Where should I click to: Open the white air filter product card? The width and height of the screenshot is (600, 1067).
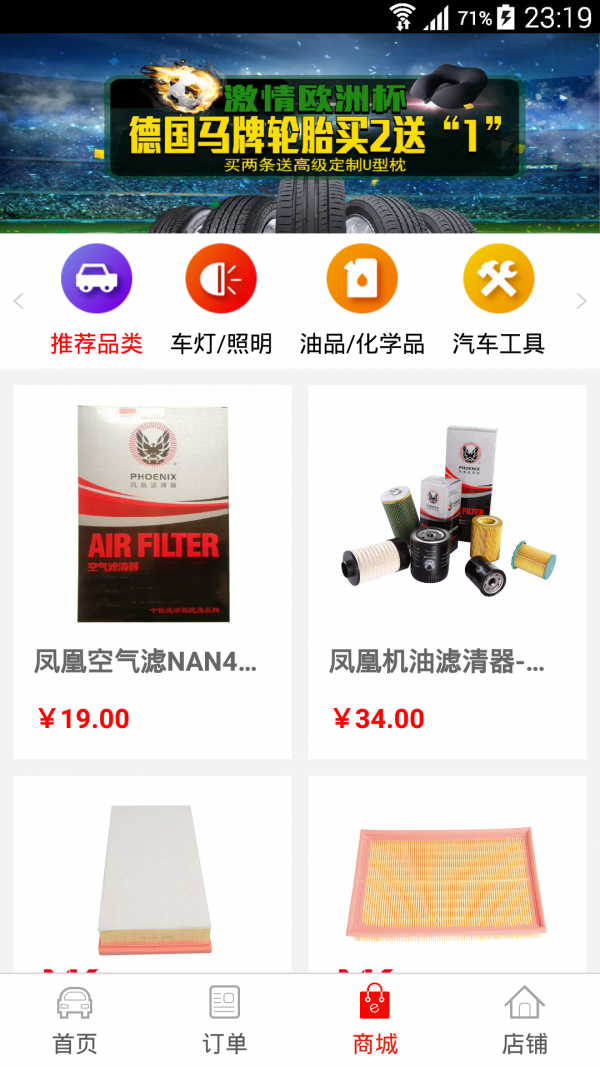pos(152,875)
